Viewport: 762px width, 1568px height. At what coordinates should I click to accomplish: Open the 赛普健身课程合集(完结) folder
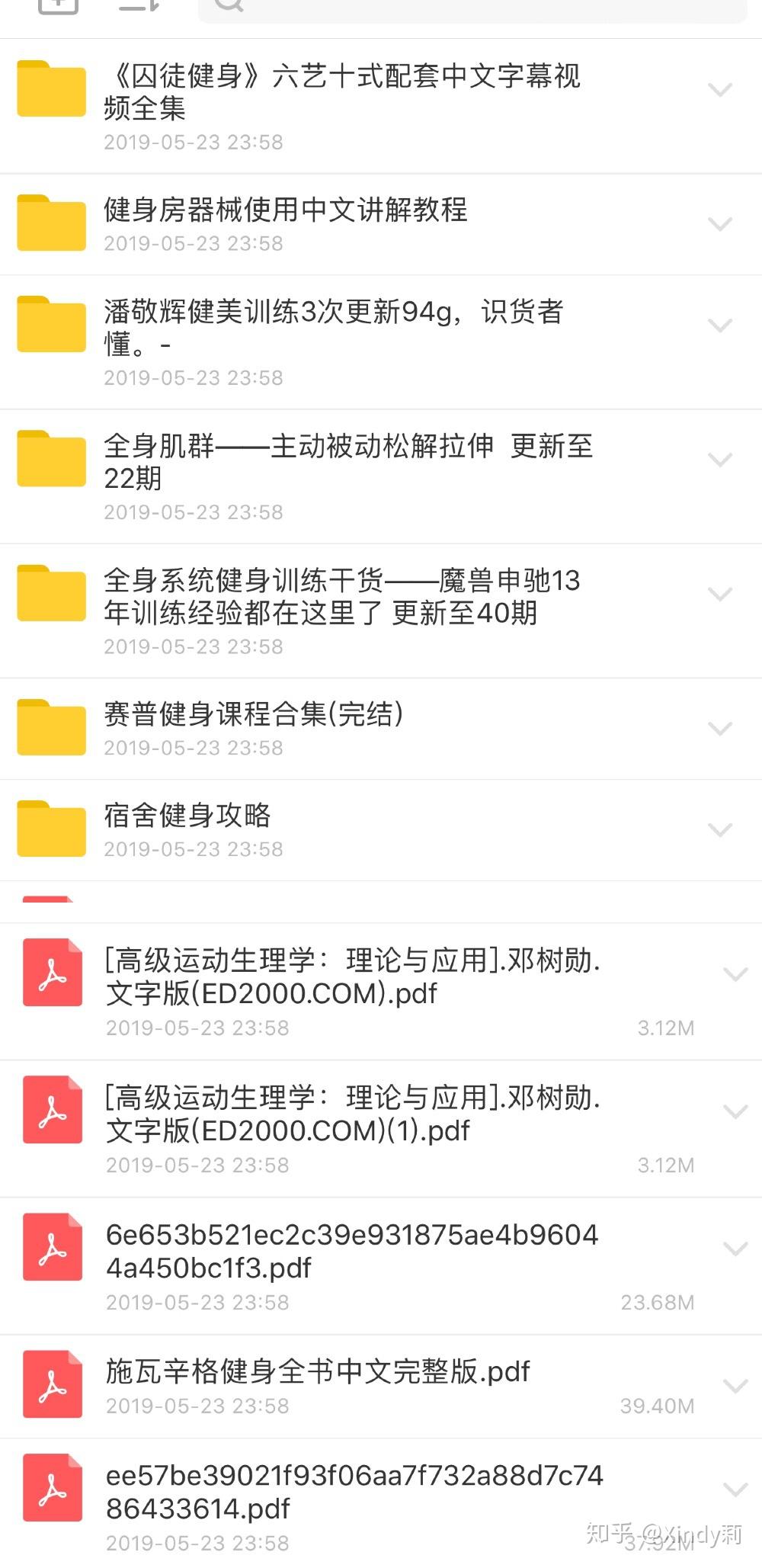254,715
